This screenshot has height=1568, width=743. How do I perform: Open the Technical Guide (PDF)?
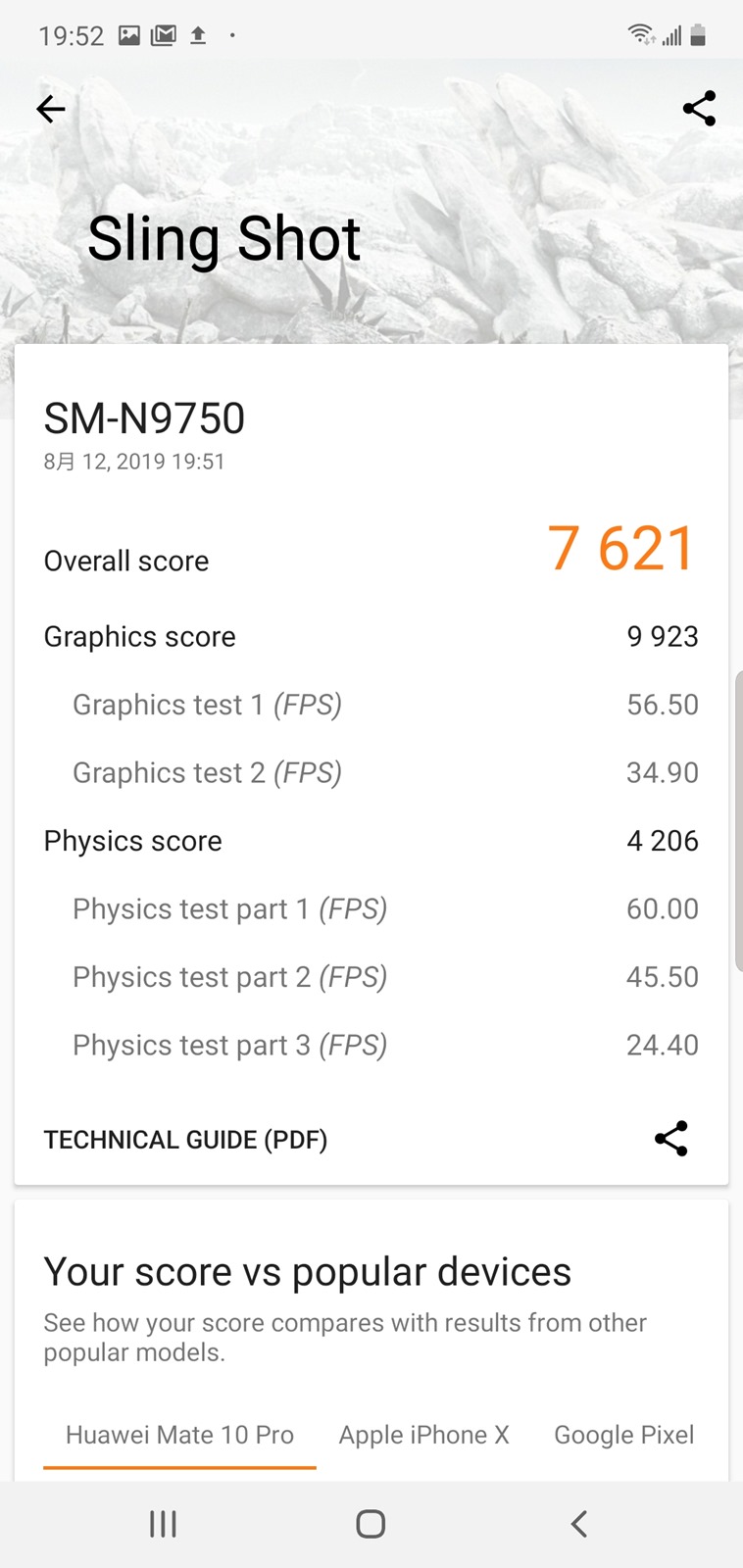click(185, 1140)
